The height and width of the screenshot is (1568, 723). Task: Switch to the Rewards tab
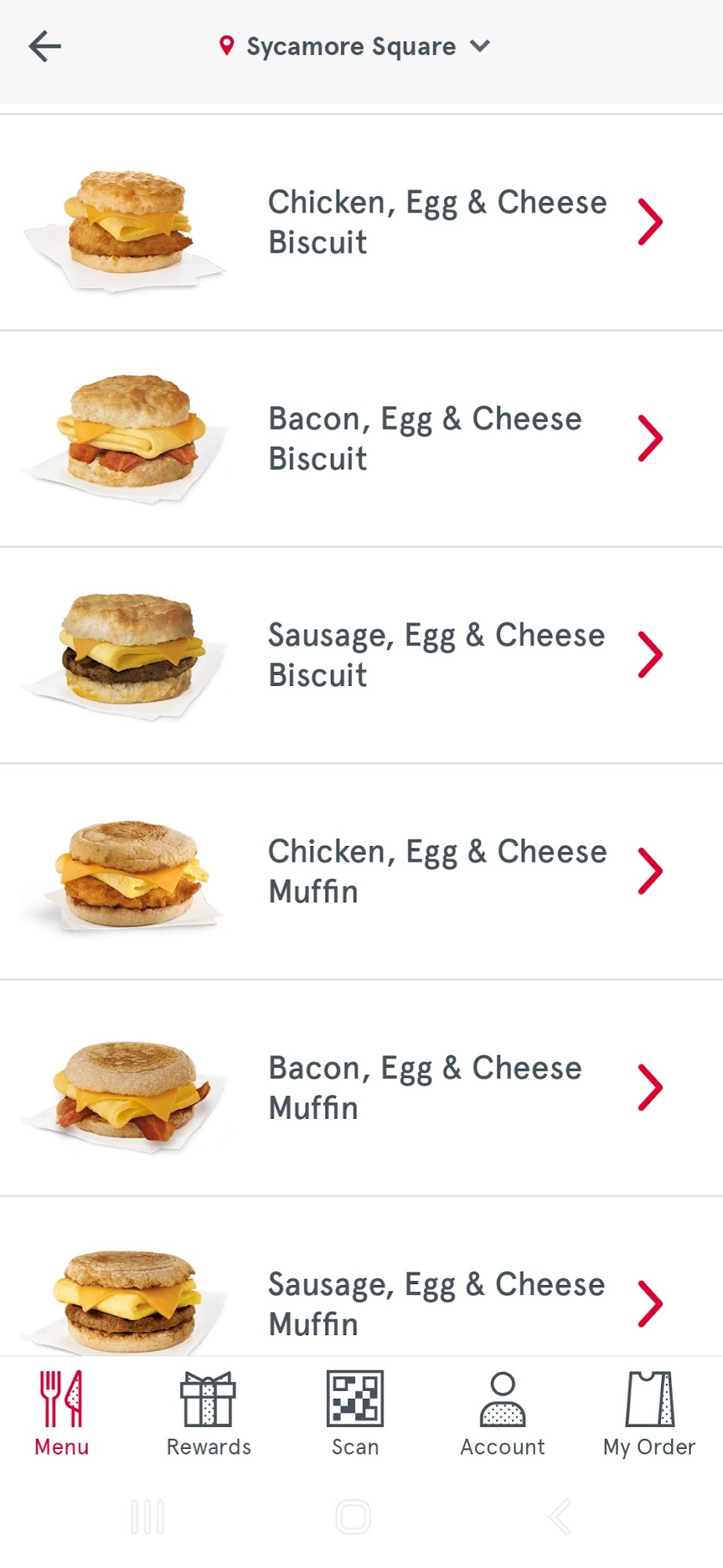pyautogui.click(x=208, y=1414)
